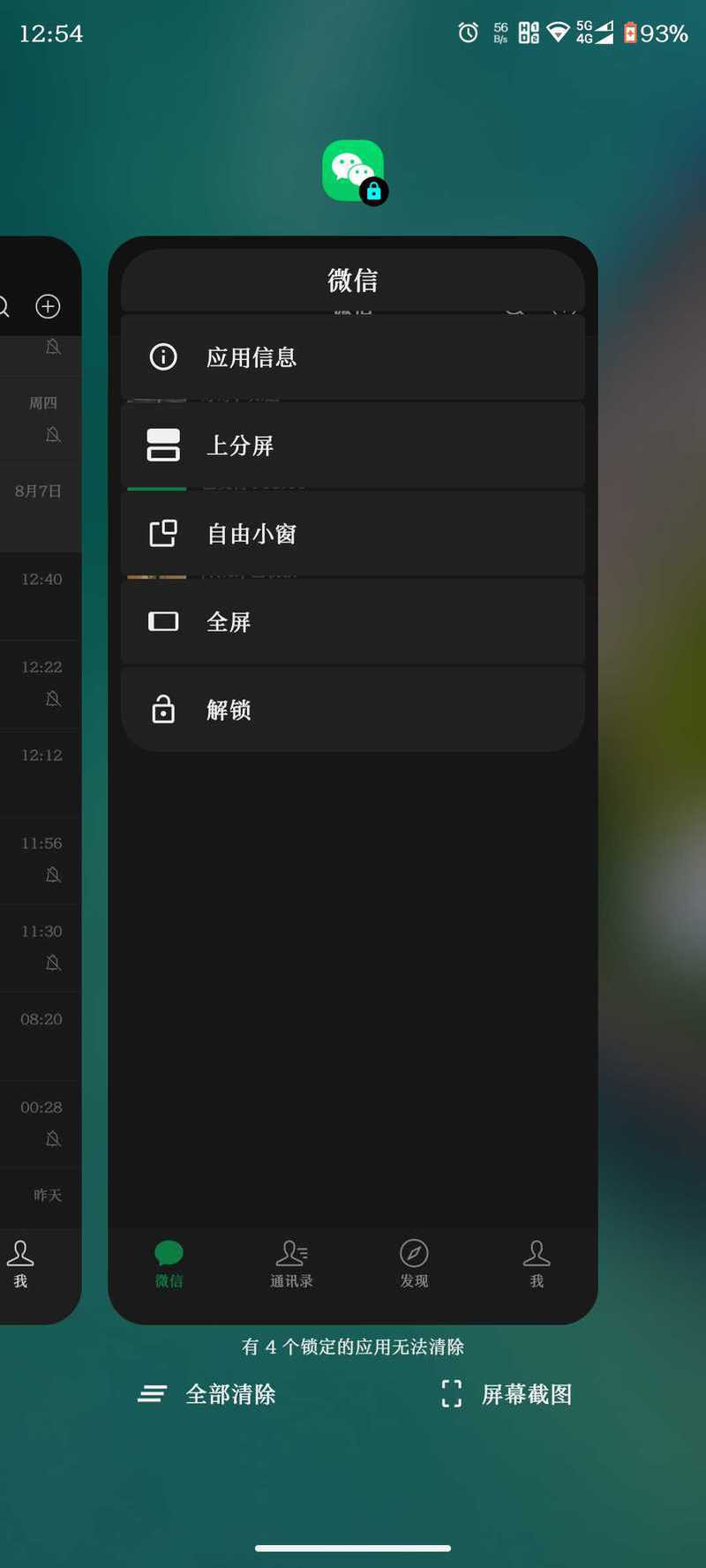The image size is (706, 1568).
Task: Choose the 全屏 option
Action: (x=353, y=622)
